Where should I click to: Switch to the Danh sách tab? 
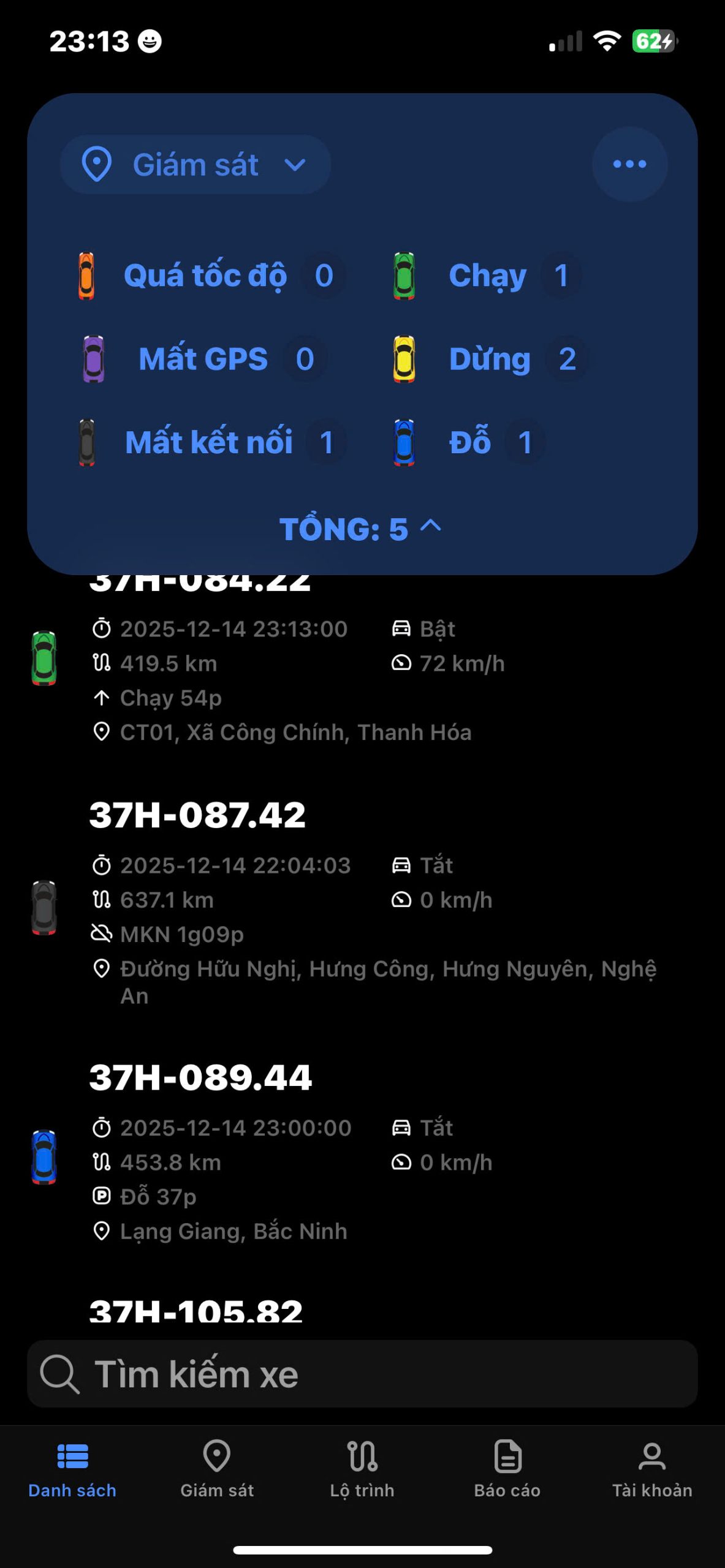[72, 1469]
